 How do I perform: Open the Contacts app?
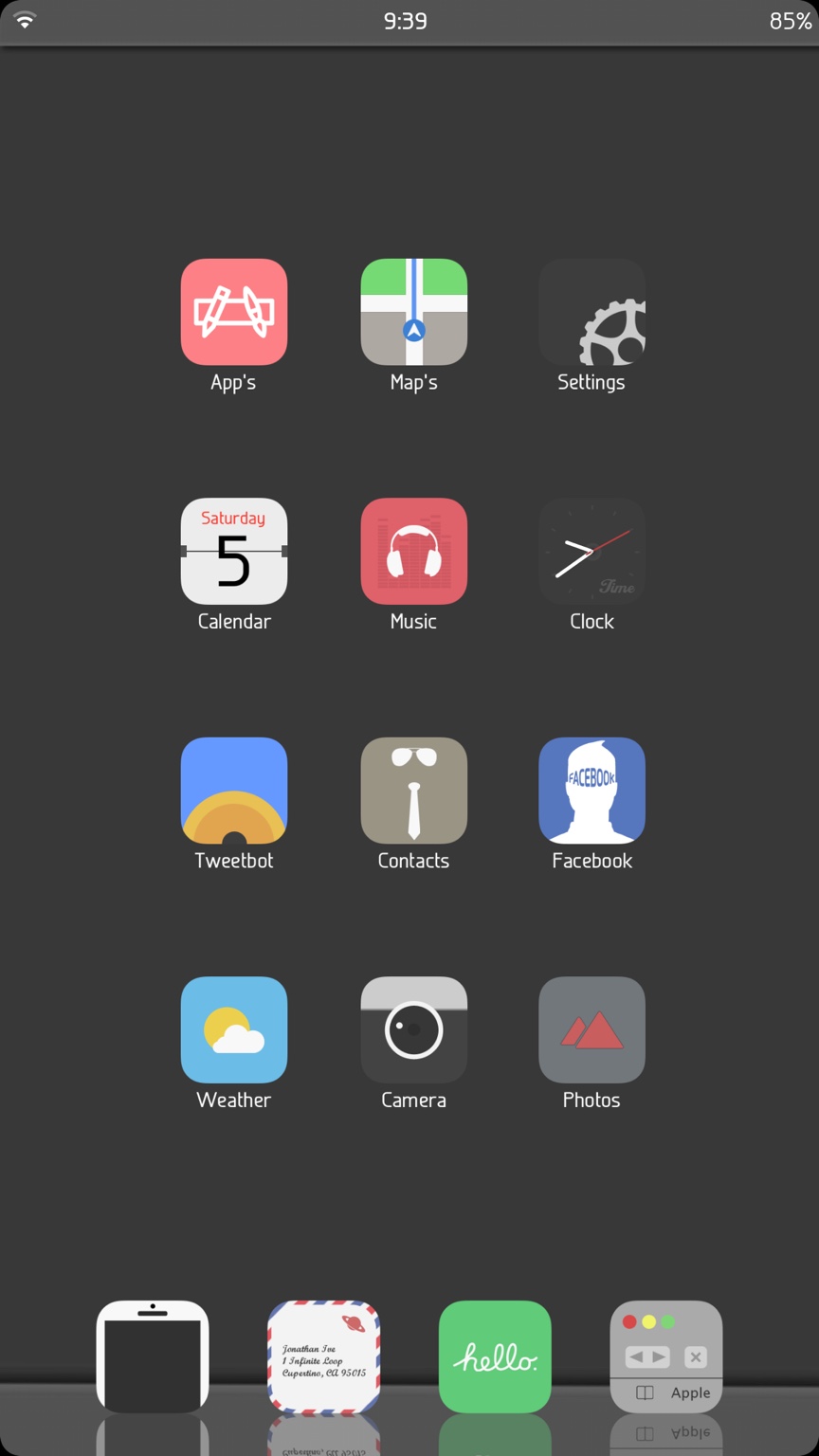pyautogui.click(x=414, y=791)
